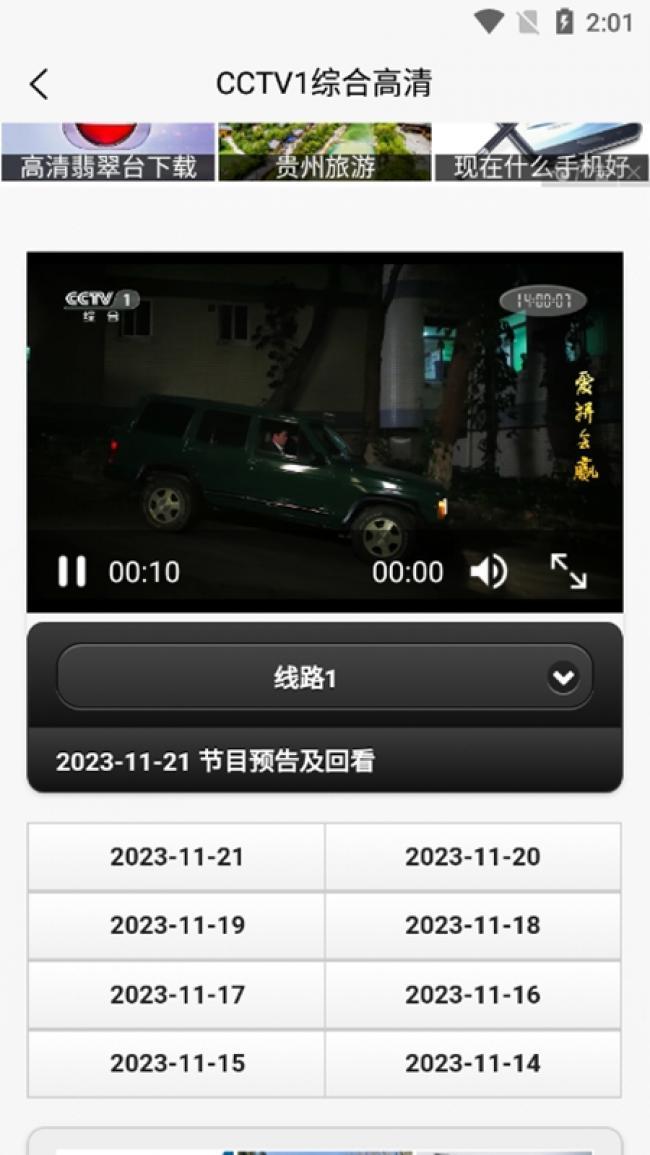Image resolution: width=650 pixels, height=1155 pixels.
Task: Open the 贵州旅游 ad tile
Action: pos(325,153)
